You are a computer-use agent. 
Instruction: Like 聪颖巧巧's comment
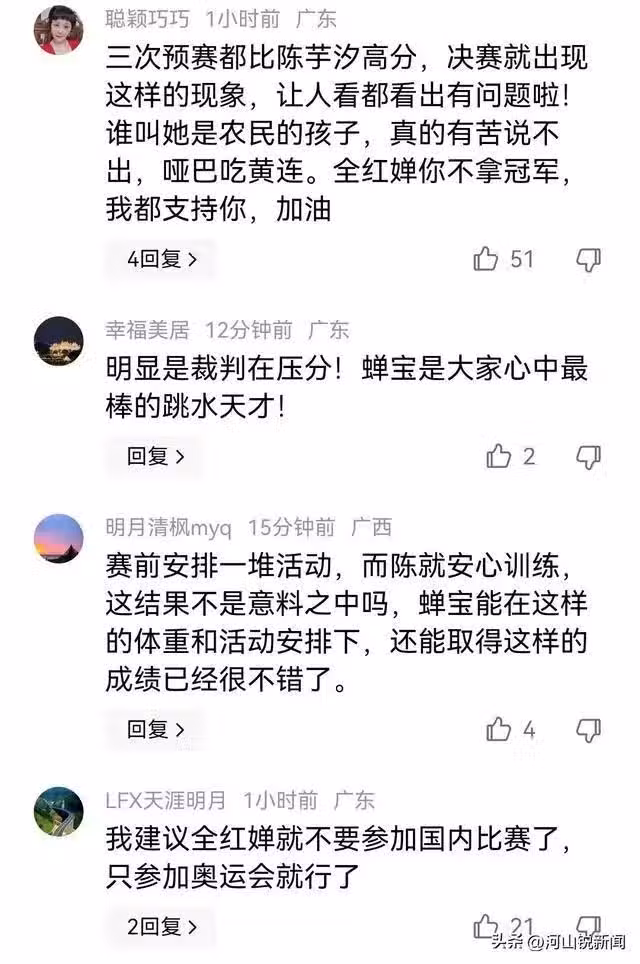point(487,260)
